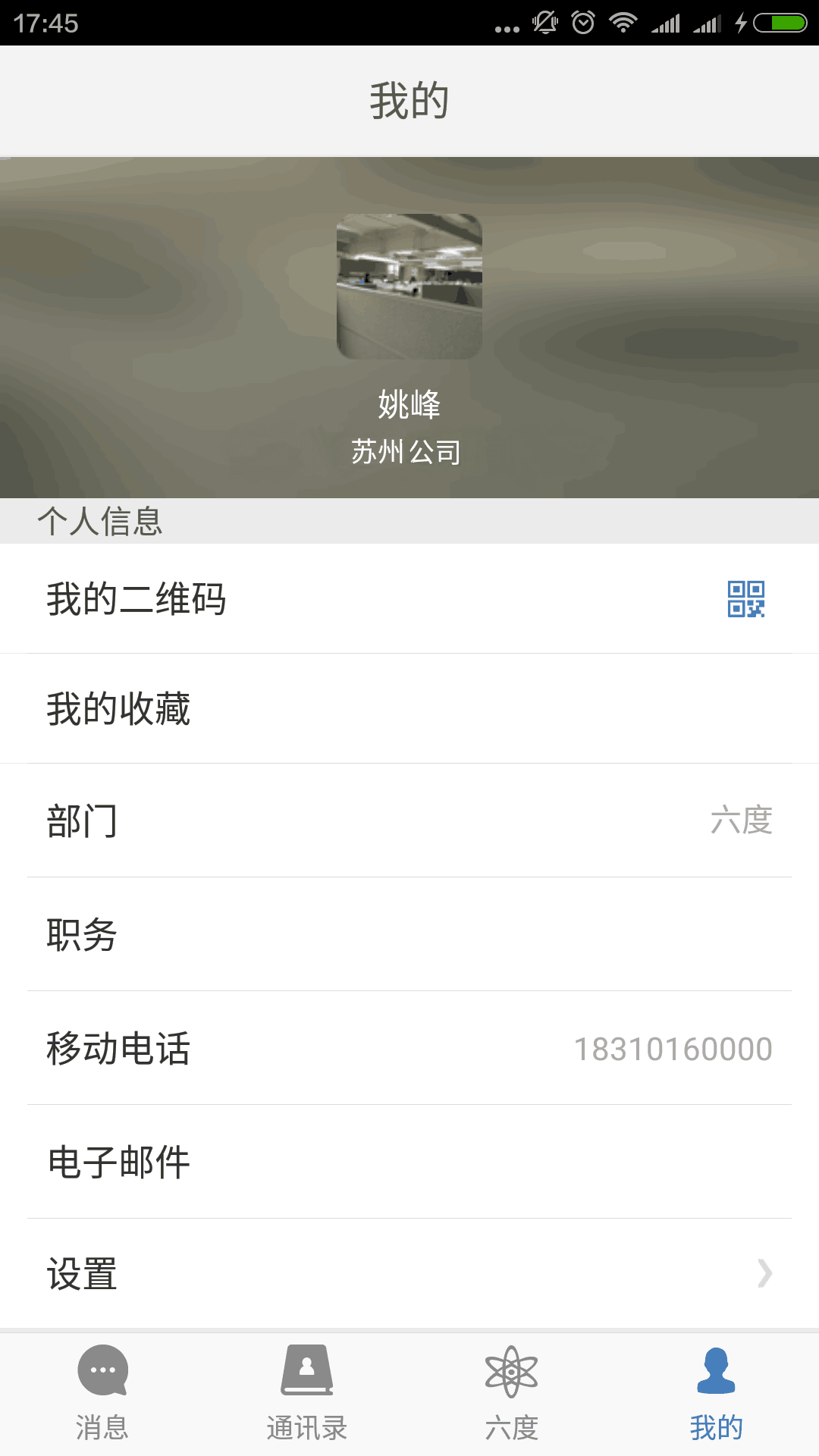
Task: Open 我的收藏 favorites
Action: (x=409, y=709)
